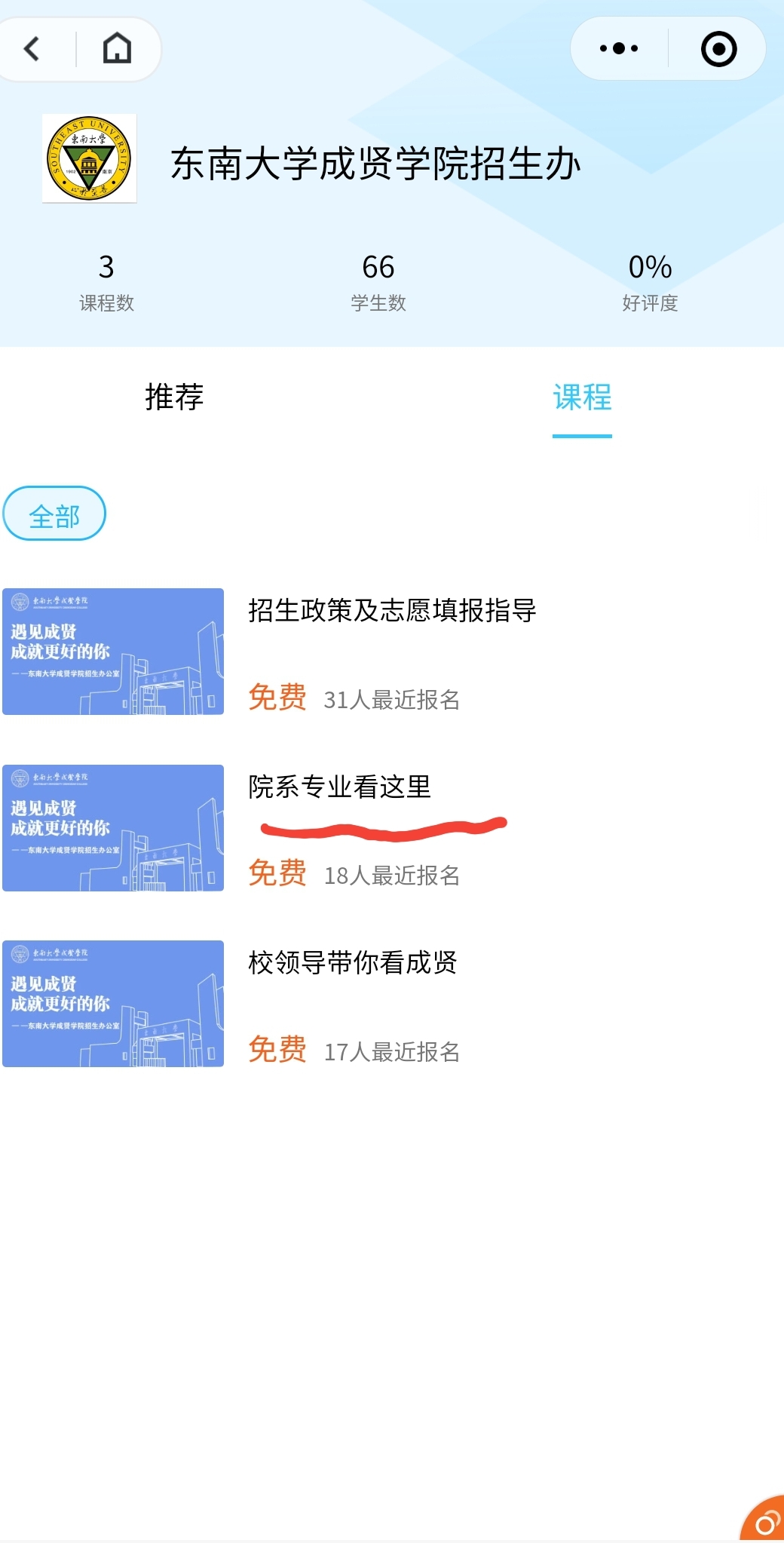The image size is (784, 1543).
Task: Select the 课程 tab
Action: [582, 397]
